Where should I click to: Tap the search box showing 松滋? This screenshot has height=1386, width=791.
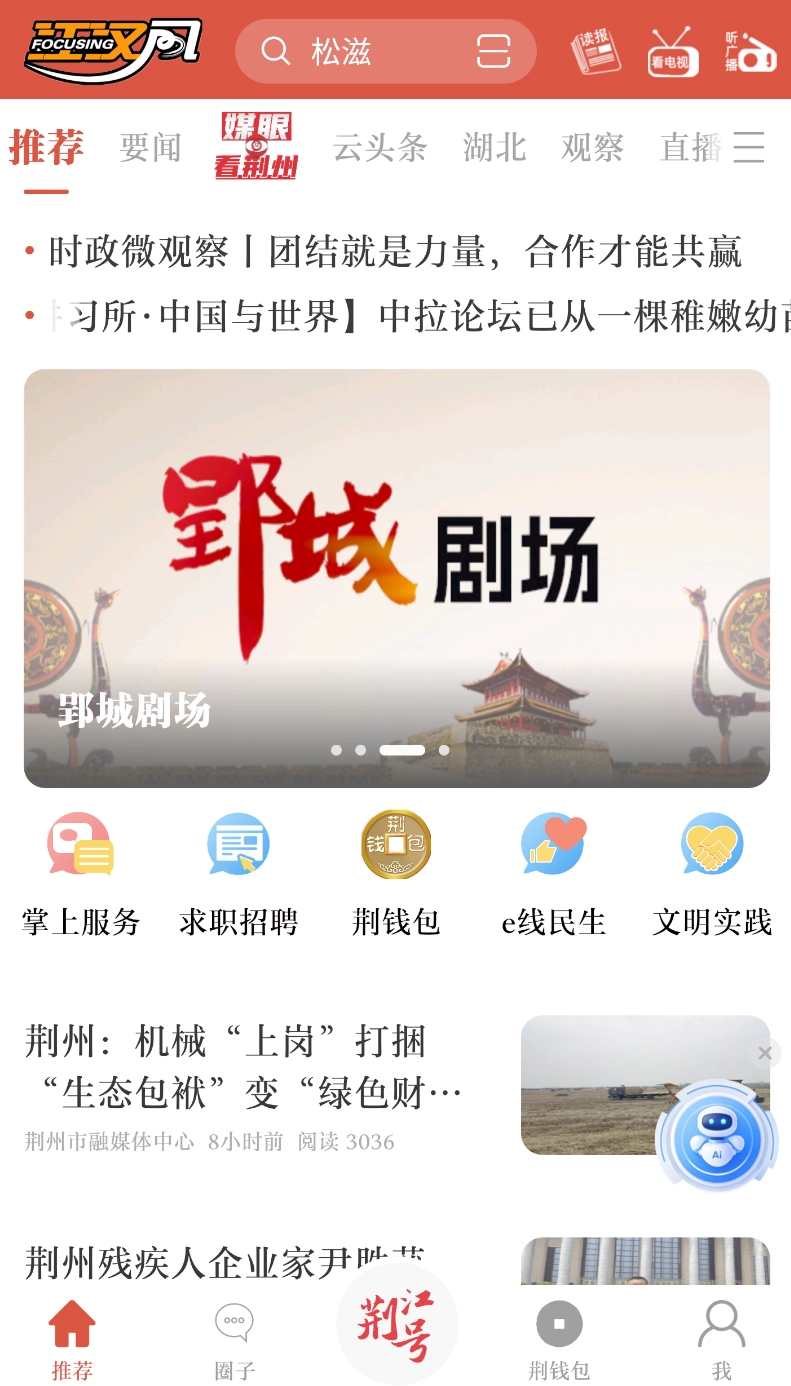tap(360, 51)
